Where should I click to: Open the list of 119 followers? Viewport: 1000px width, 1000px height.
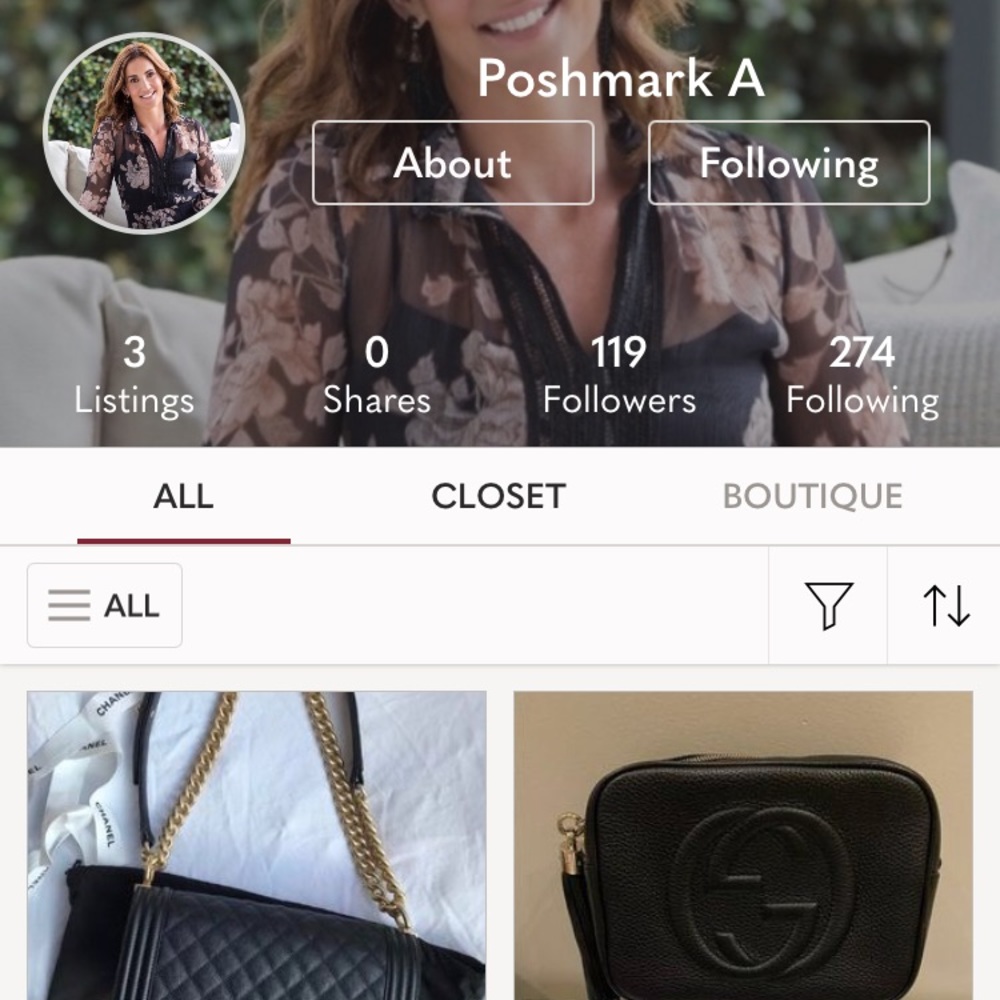coord(619,377)
